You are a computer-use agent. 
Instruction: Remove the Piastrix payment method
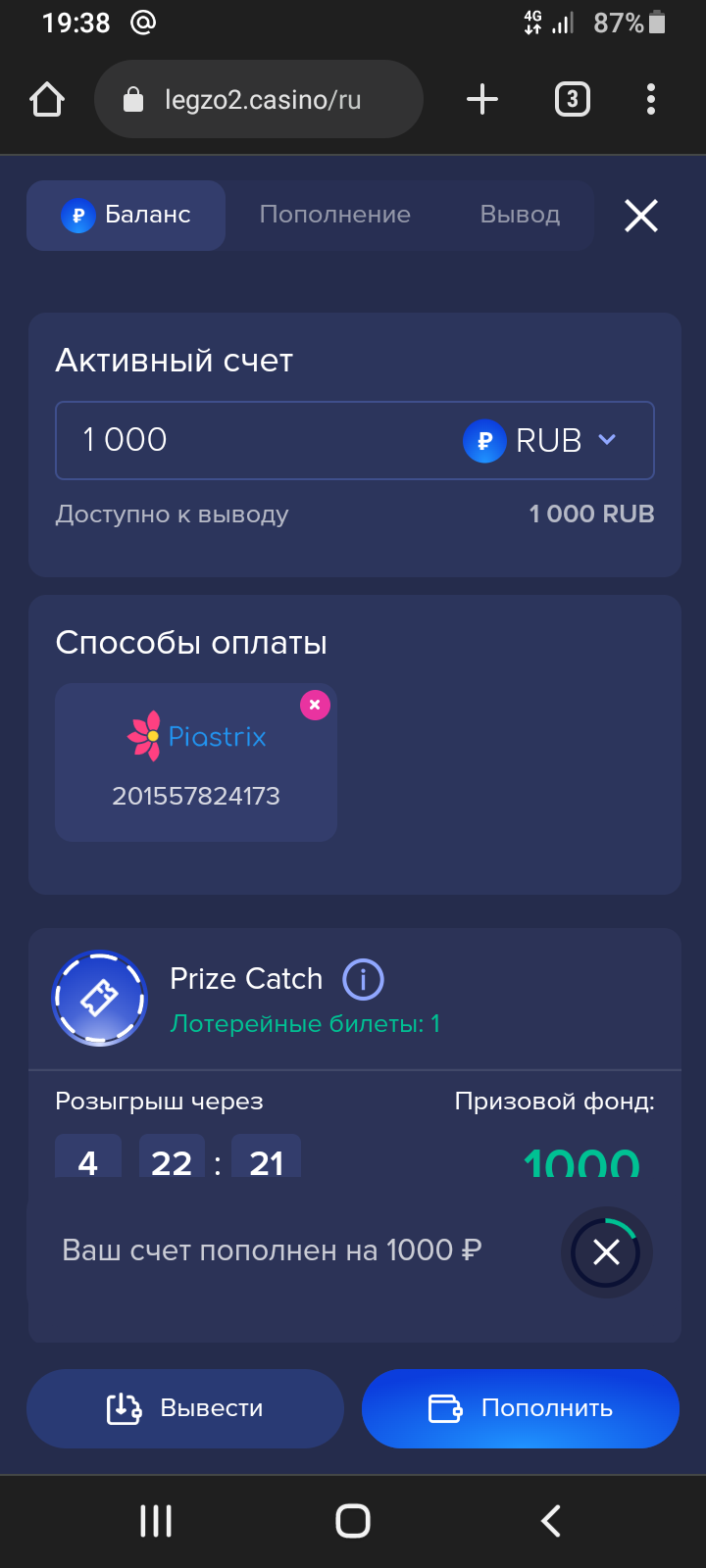pyautogui.click(x=315, y=705)
